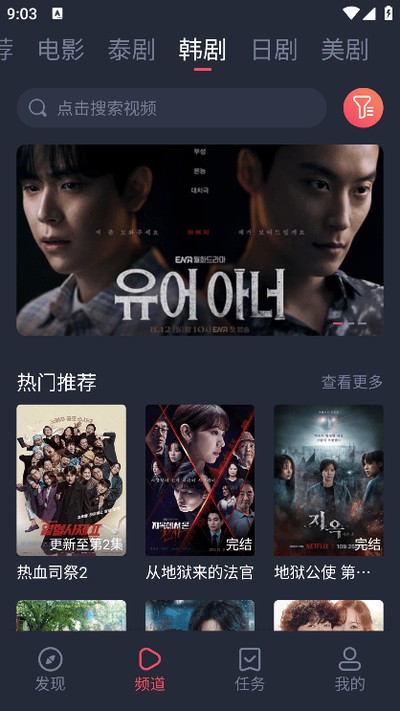
Task: Tap the video search box
Action: pyautogui.click(x=171, y=108)
